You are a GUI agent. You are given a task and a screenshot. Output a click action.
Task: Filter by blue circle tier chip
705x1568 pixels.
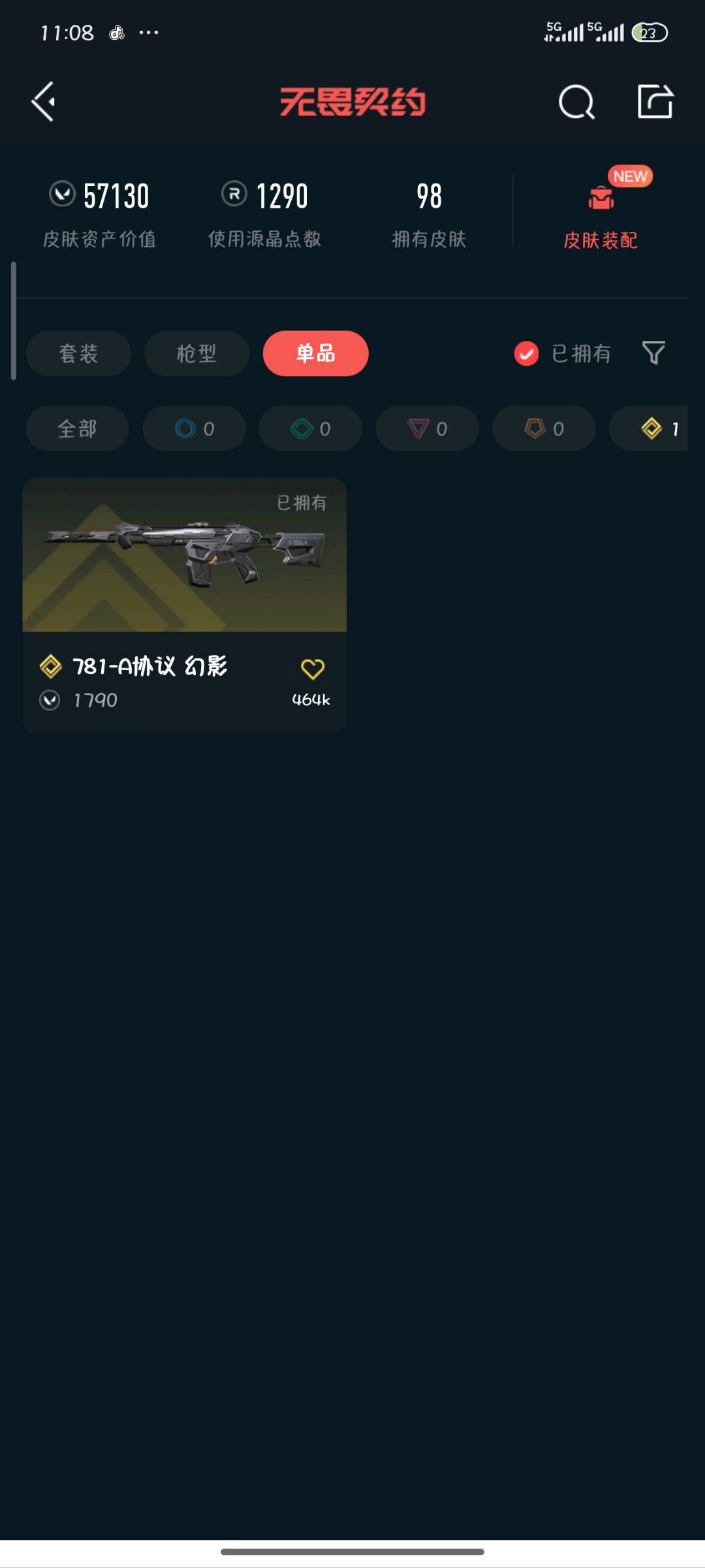click(x=194, y=428)
